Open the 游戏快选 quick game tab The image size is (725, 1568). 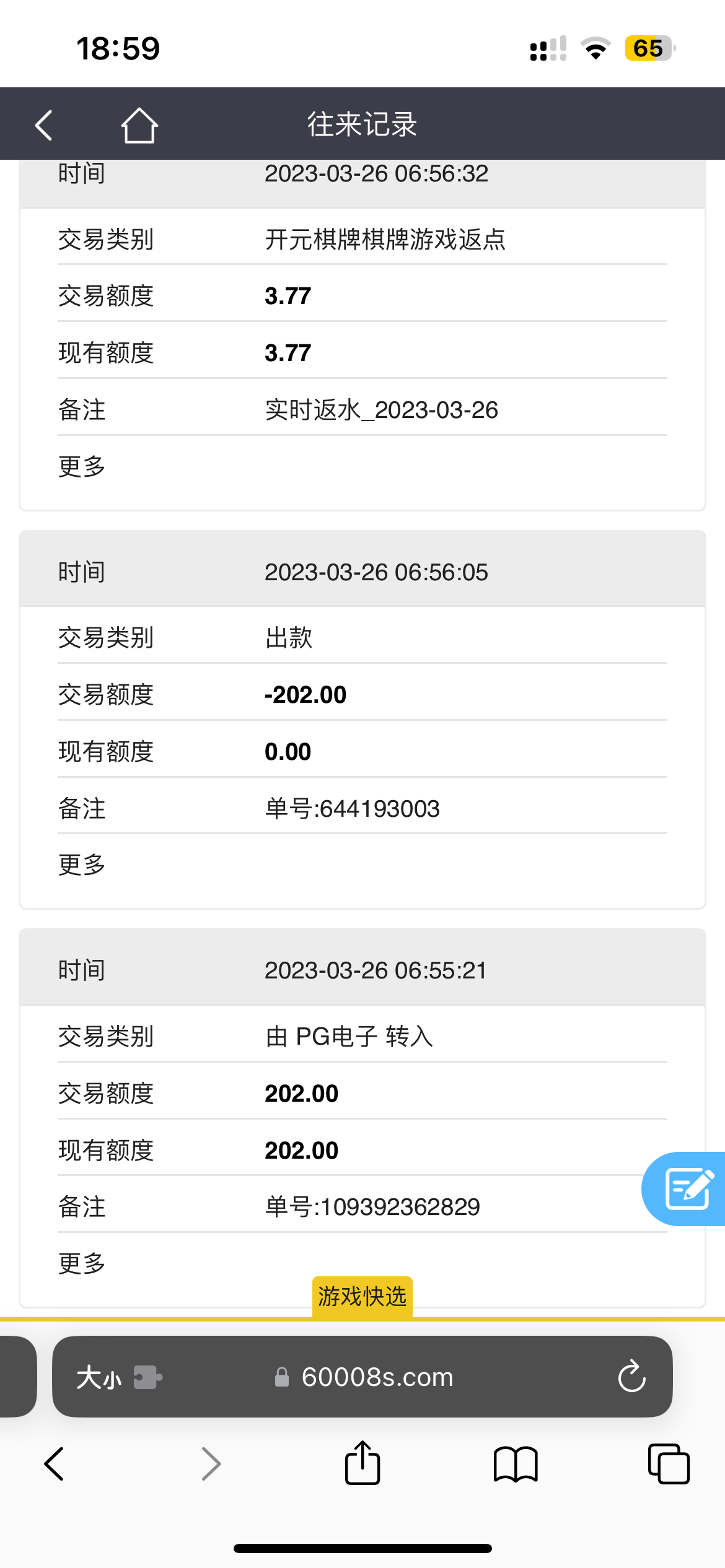[x=362, y=1296]
